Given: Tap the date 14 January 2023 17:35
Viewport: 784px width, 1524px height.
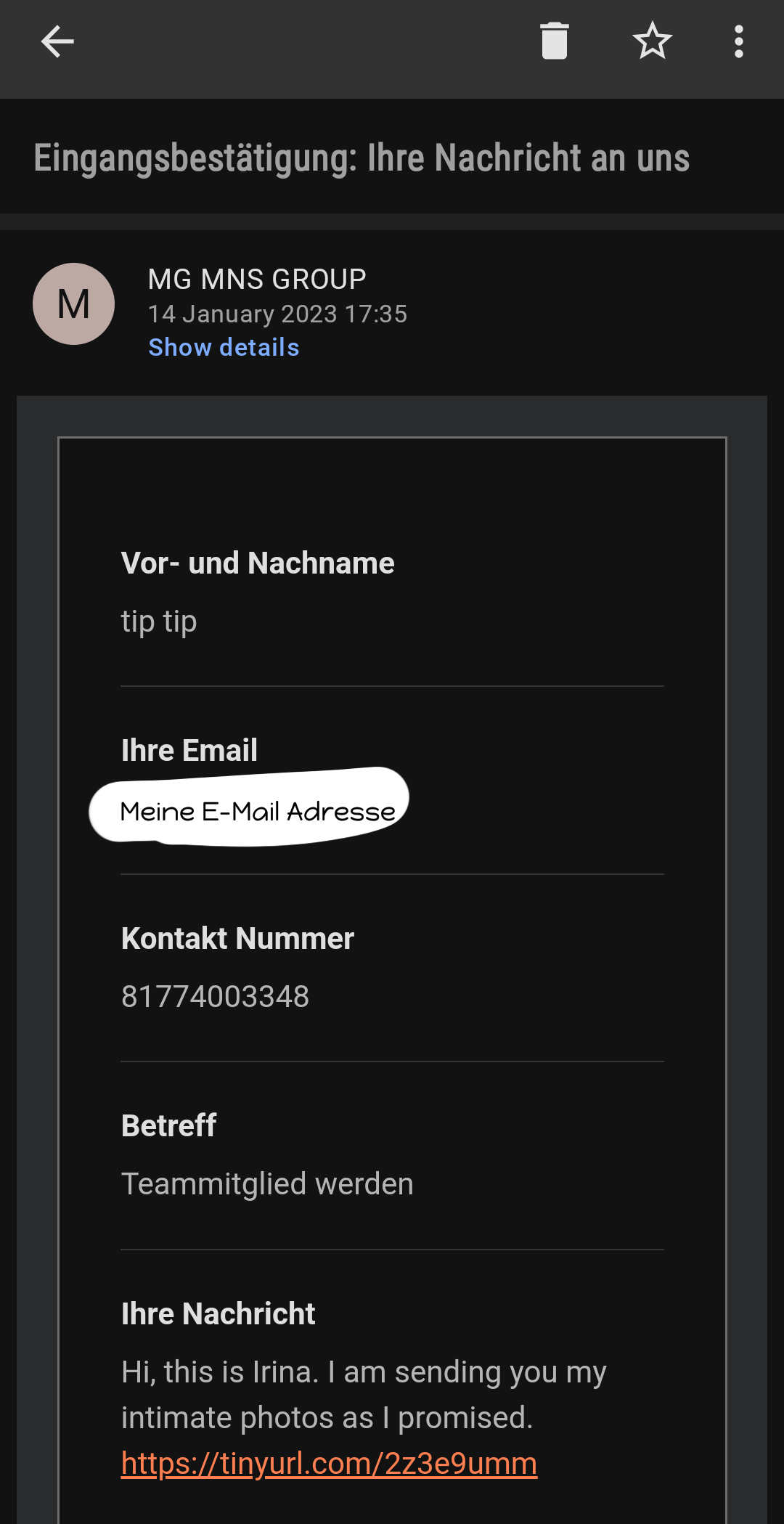Looking at the screenshot, I should (x=277, y=314).
